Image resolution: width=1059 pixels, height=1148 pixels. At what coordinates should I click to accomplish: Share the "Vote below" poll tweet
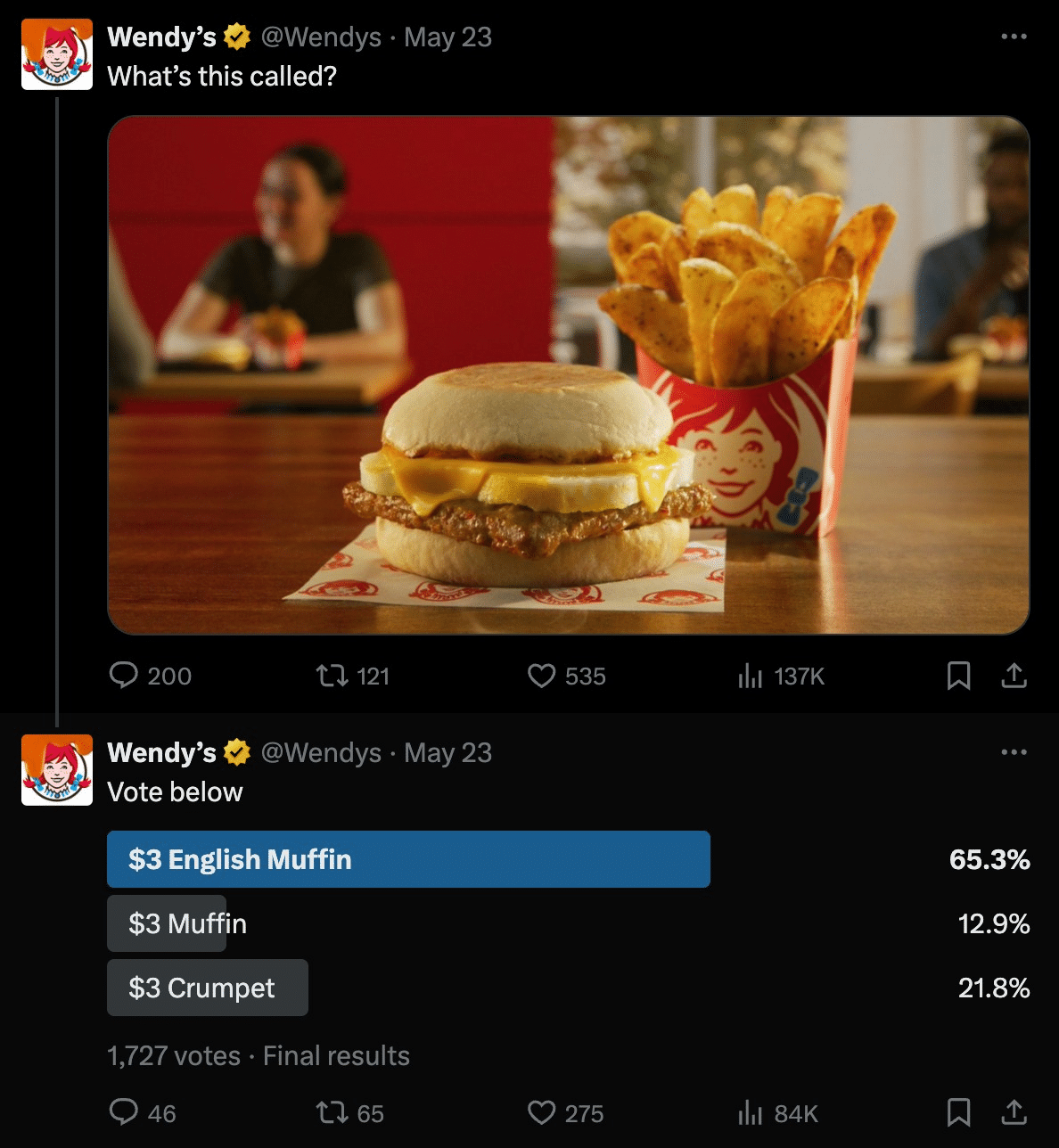click(1015, 1113)
